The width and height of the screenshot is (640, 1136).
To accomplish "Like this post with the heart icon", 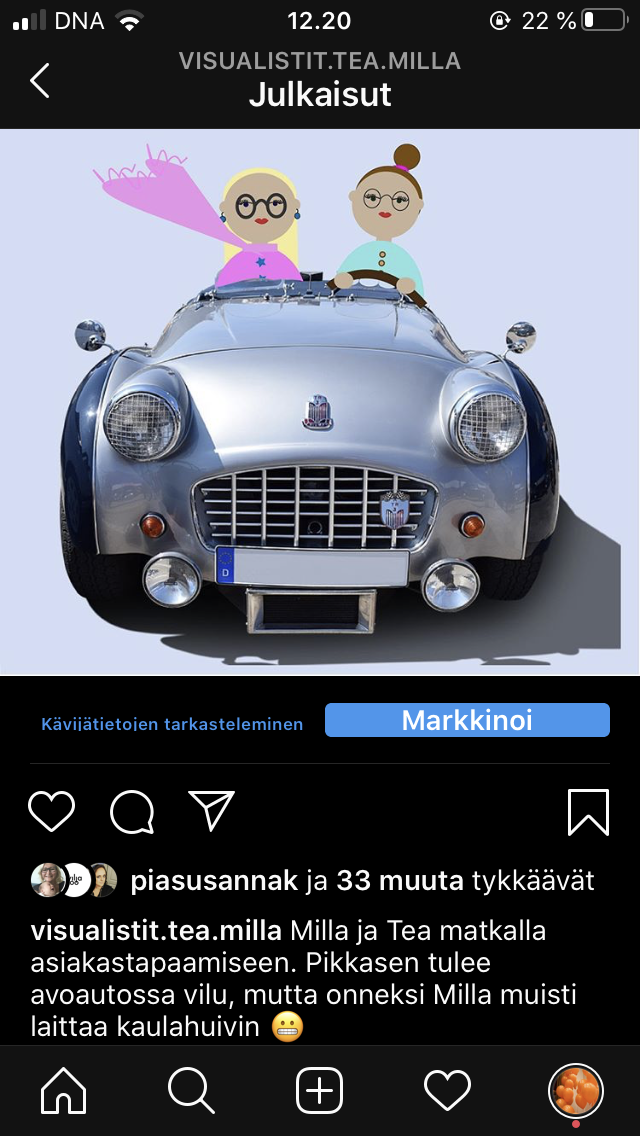I will pos(51,811).
